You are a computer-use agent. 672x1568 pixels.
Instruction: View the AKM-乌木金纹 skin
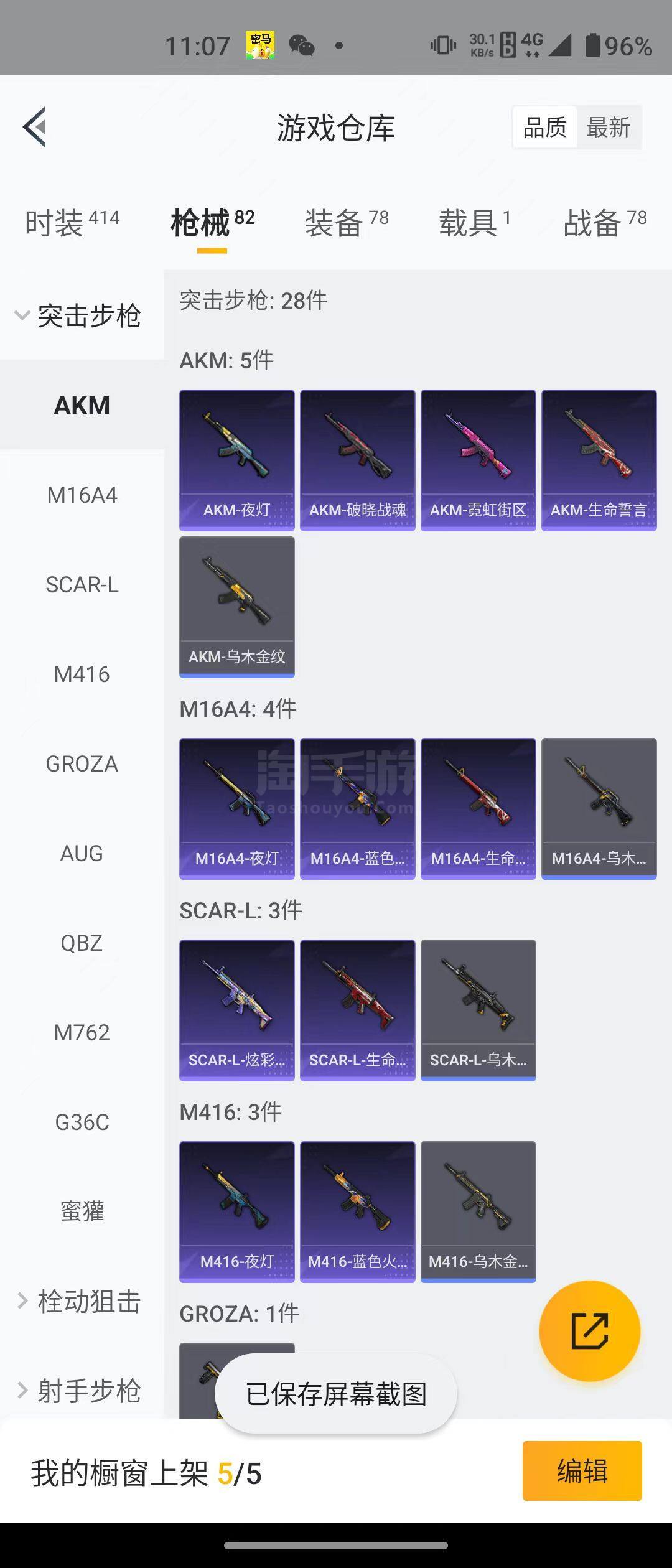pos(236,607)
